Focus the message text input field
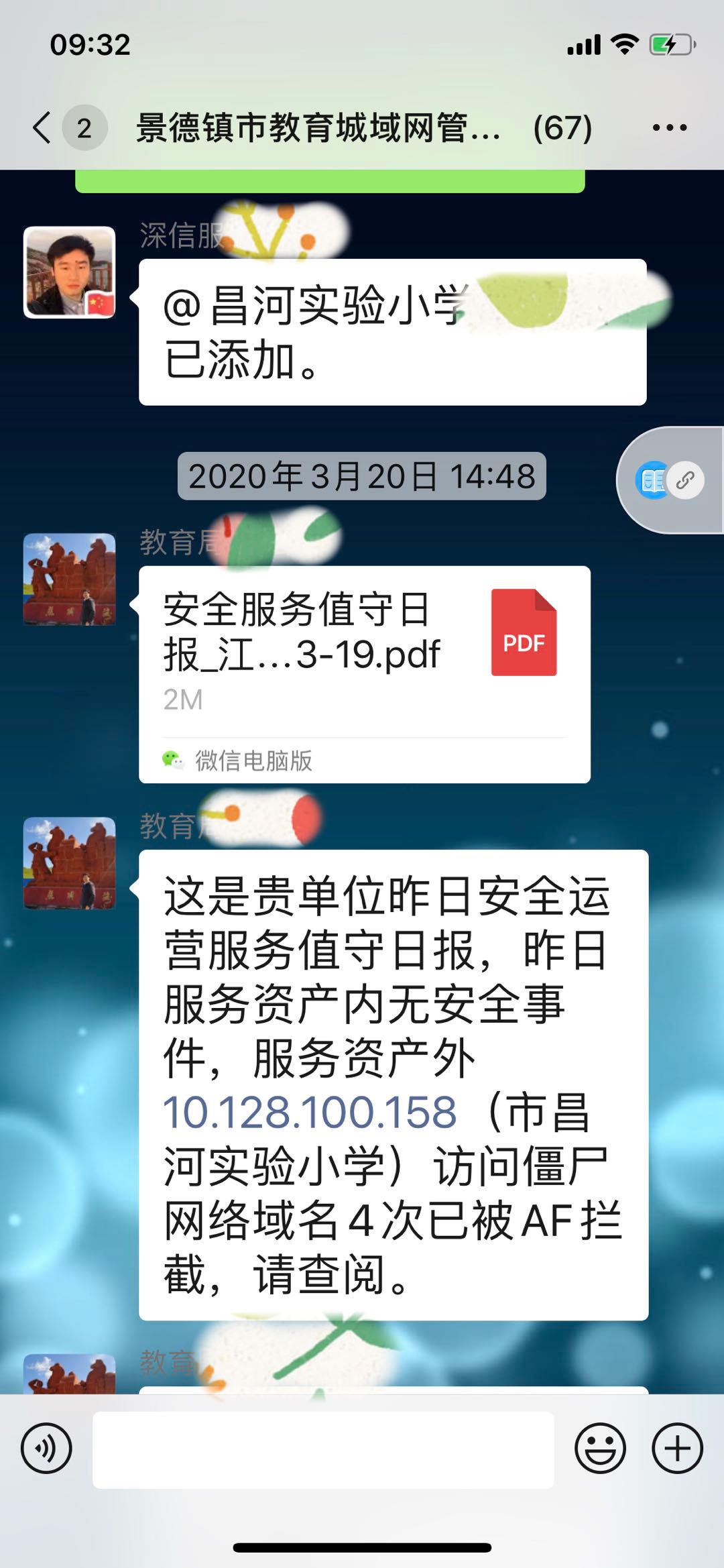This screenshot has width=724, height=1568. tap(323, 1449)
